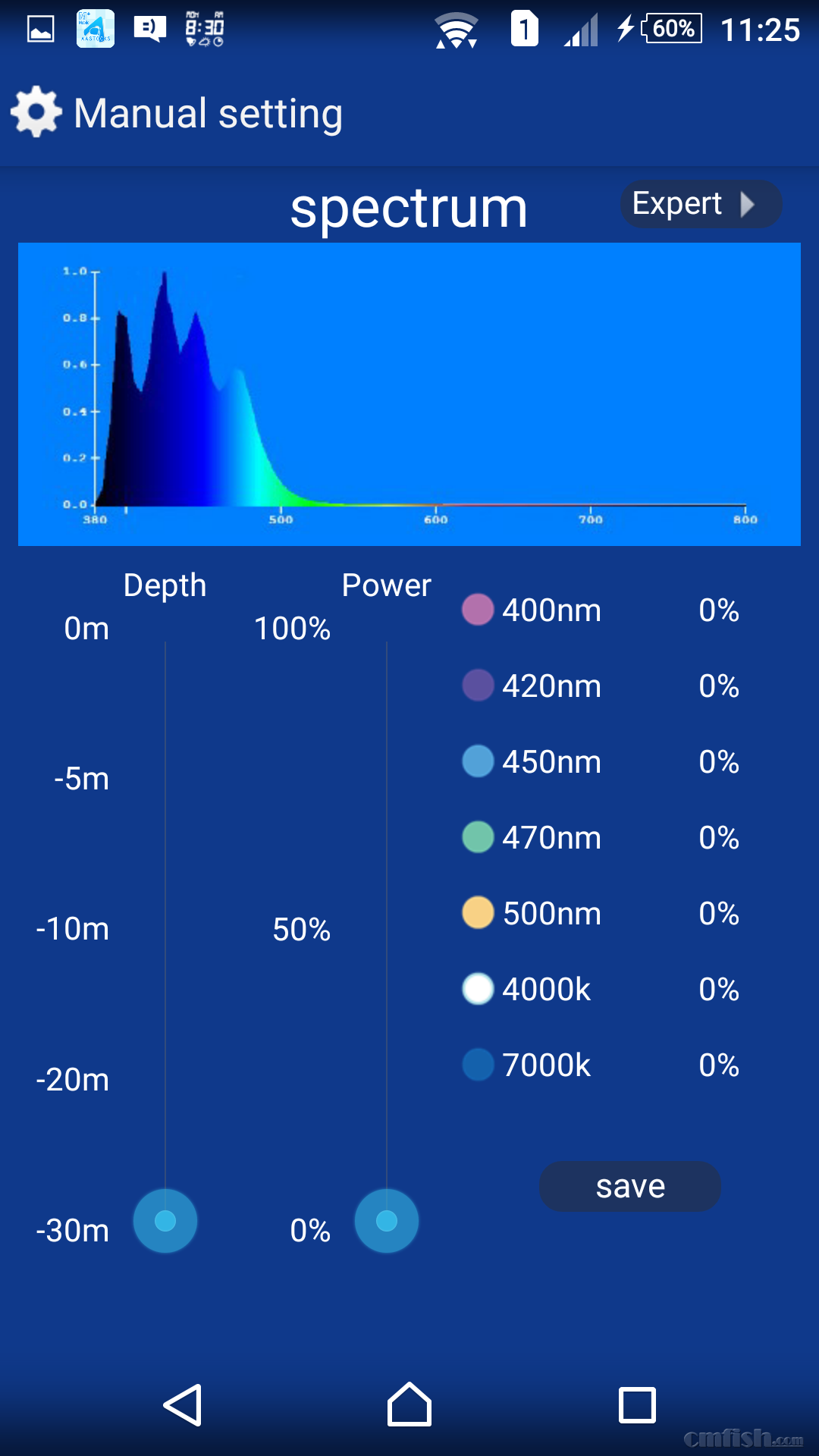Return to the home screen
The height and width of the screenshot is (1456, 819).
[x=409, y=1405]
